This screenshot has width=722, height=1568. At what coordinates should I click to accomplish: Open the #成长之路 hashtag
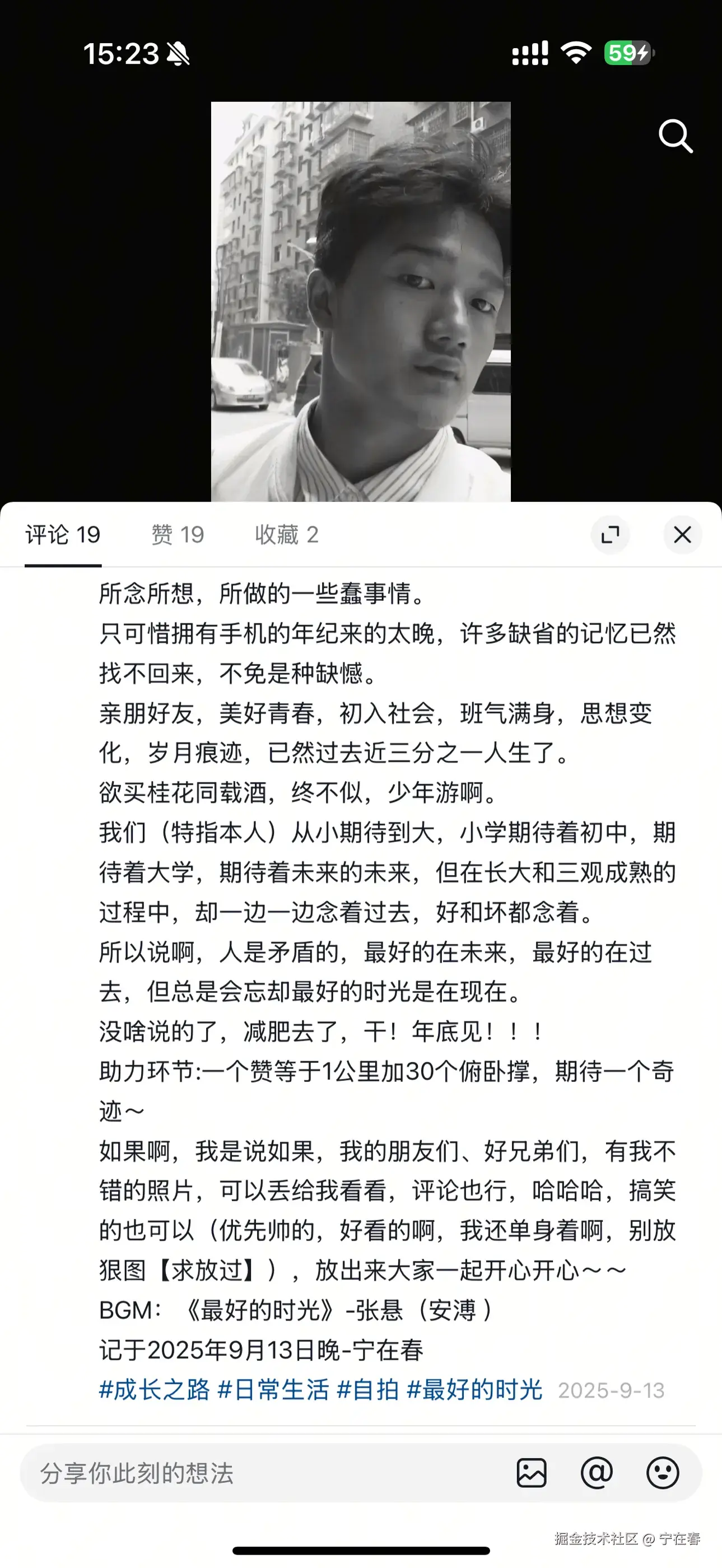tap(154, 1390)
